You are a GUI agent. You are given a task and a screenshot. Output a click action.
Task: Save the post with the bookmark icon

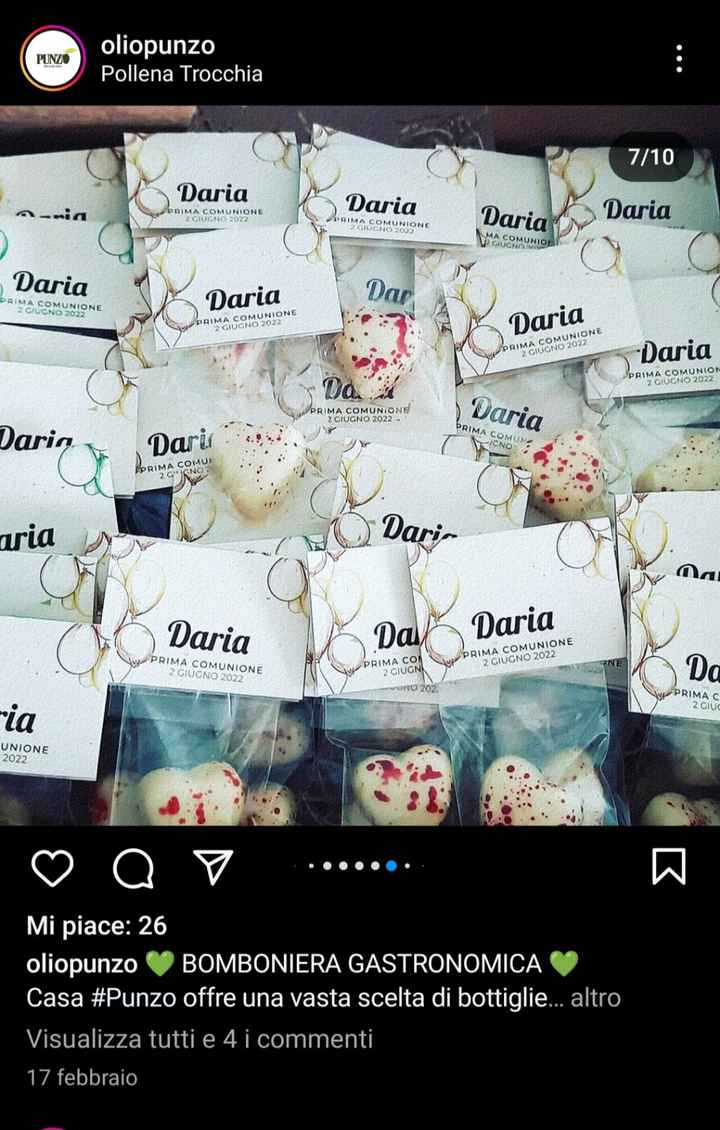click(x=668, y=866)
